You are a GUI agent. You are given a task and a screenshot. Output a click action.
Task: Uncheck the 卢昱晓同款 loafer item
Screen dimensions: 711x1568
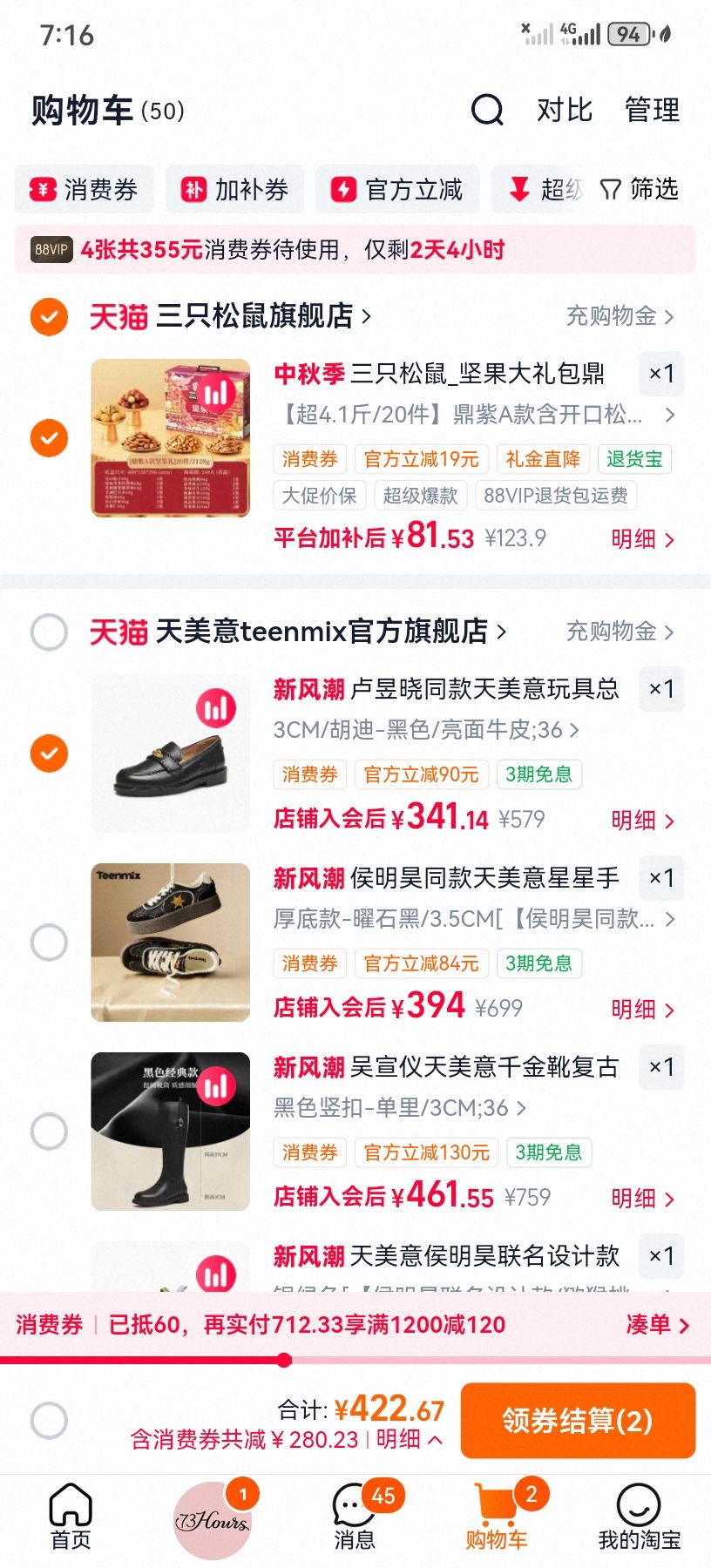pyautogui.click(x=49, y=754)
